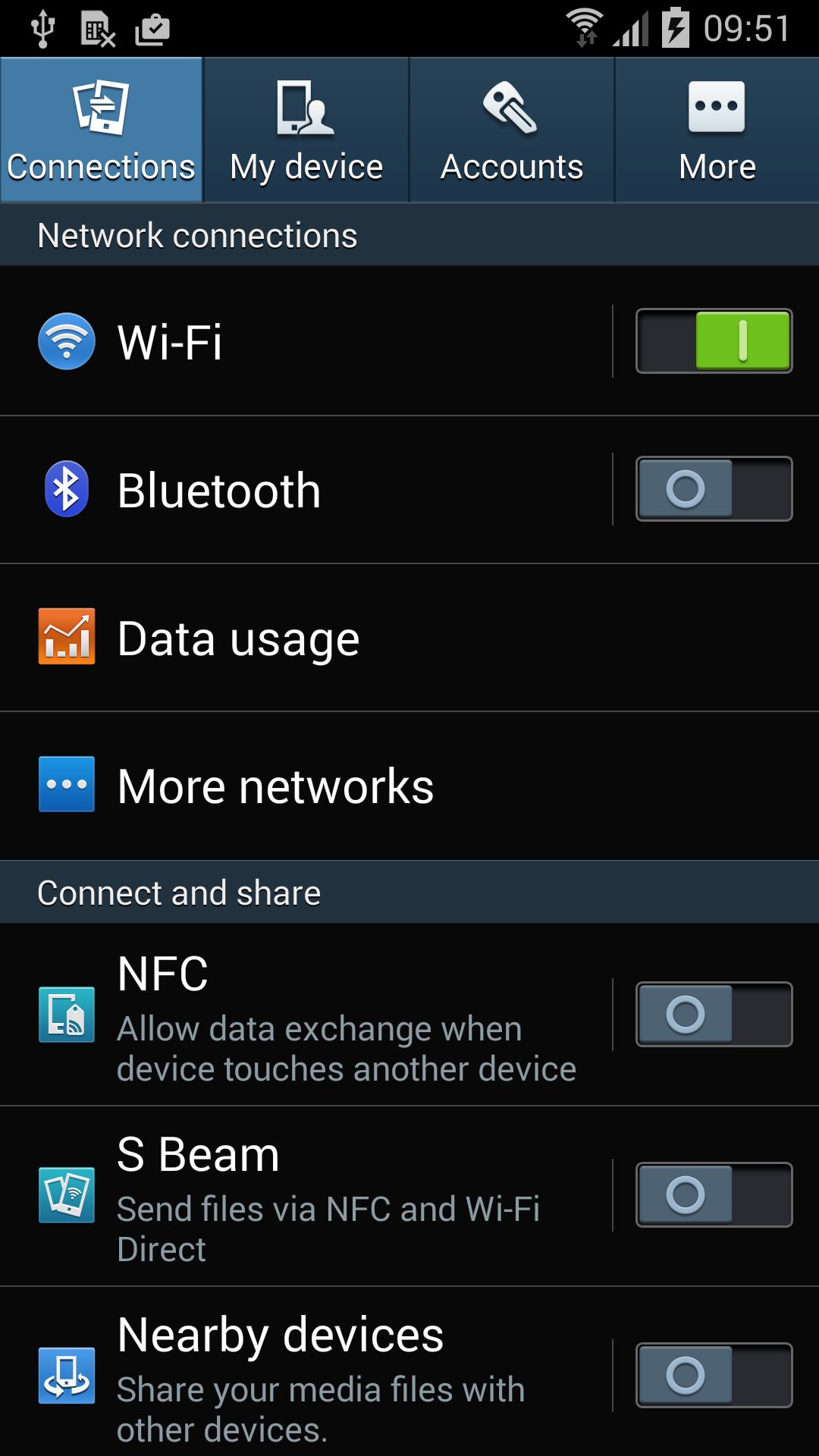This screenshot has height=1456, width=819.
Task: Turn off the Wi-Fi switch
Action: (714, 341)
